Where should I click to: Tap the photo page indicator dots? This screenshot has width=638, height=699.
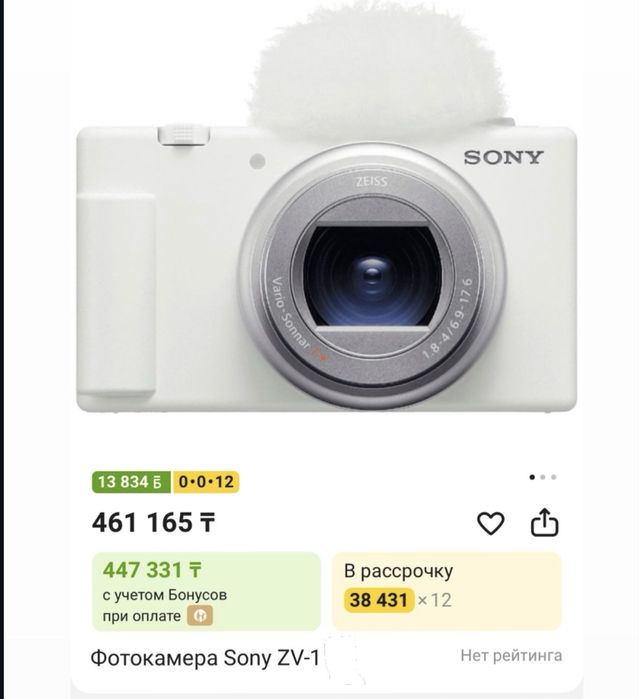[x=545, y=478]
